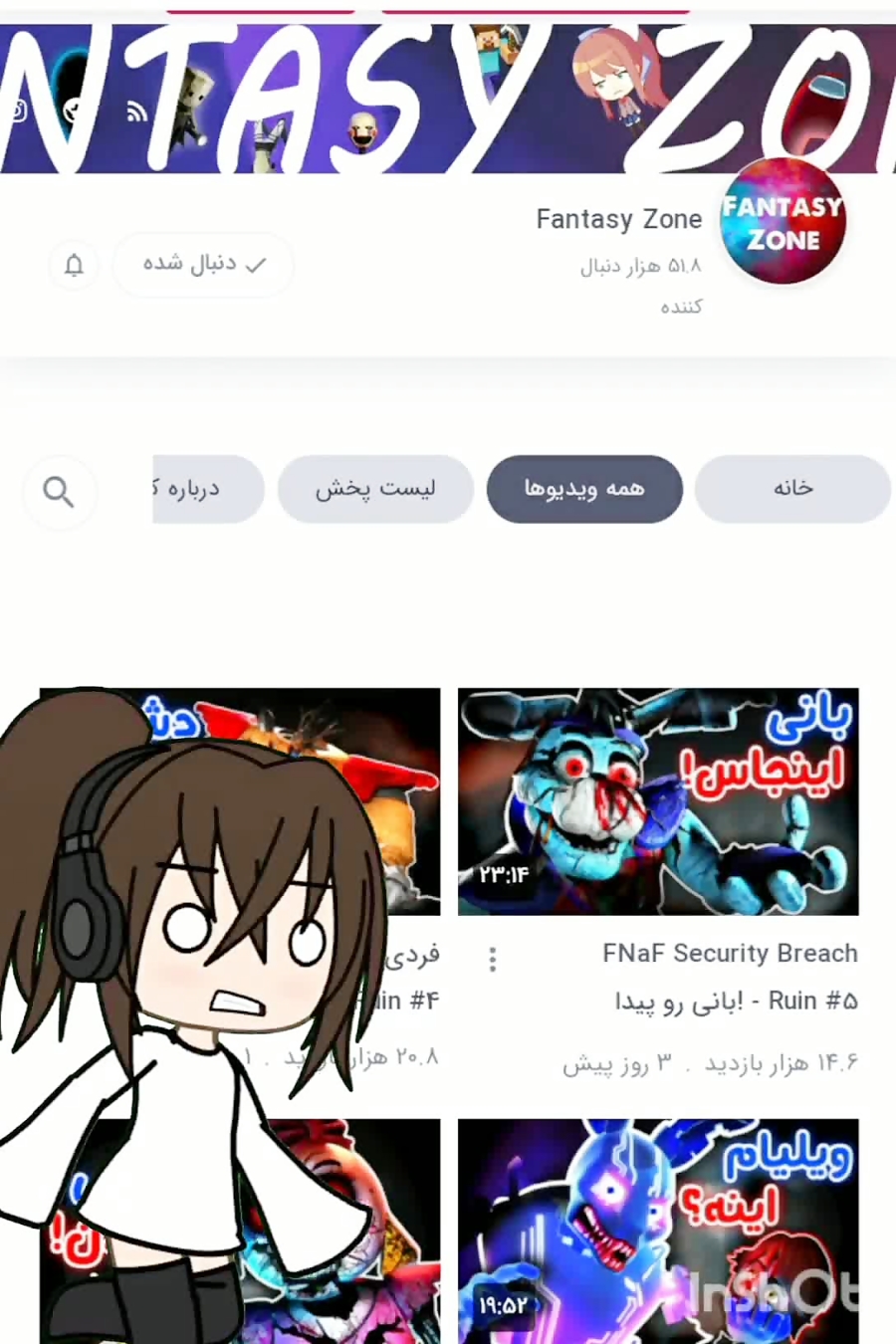The width and height of the screenshot is (896, 1344).
Task: Open the درباره channel about tab
Action: (208, 489)
